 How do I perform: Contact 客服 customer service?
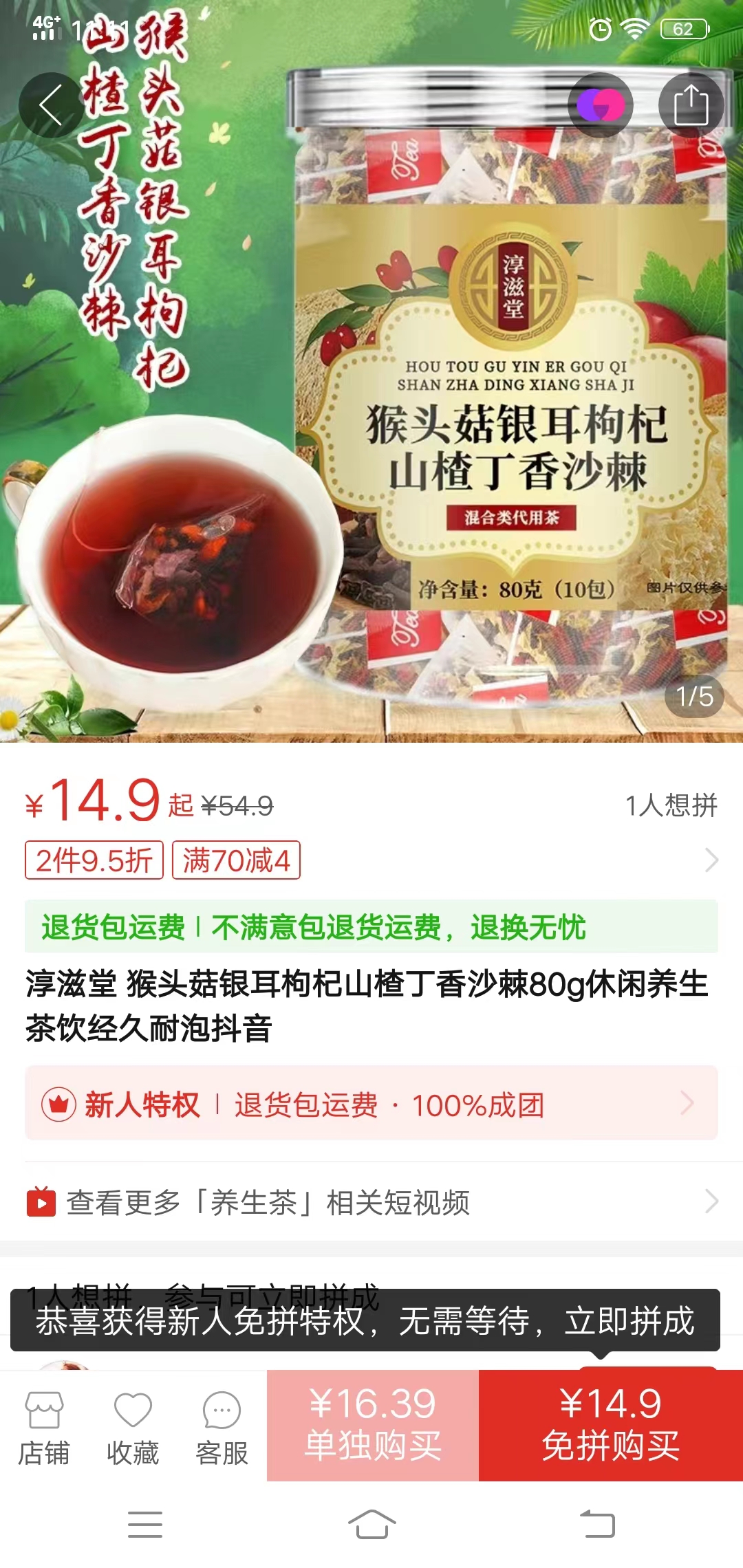(x=222, y=1428)
